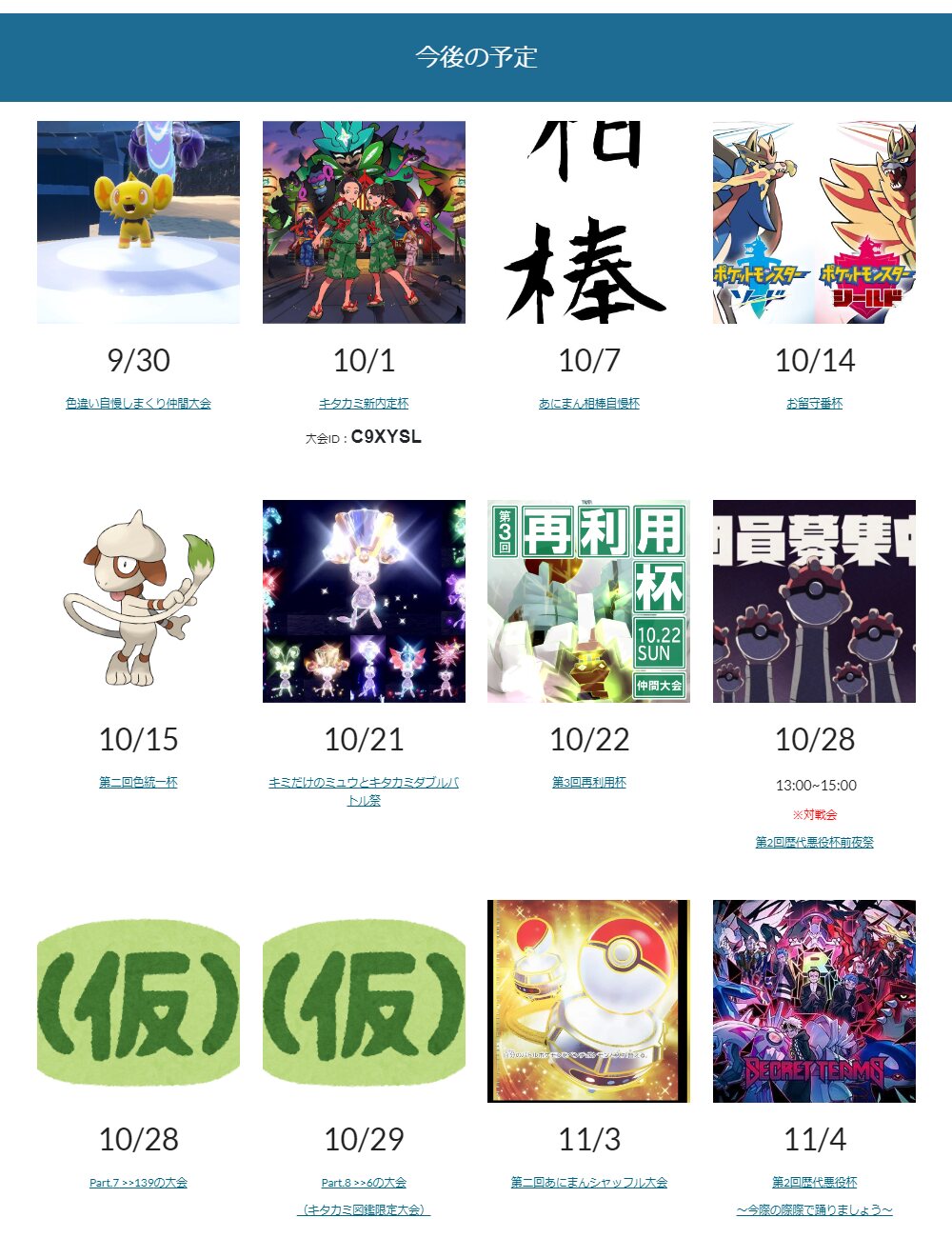This screenshot has width=952, height=1238.
Task: Tap the 10/22 再利用杯 event image
Action: 588,601
